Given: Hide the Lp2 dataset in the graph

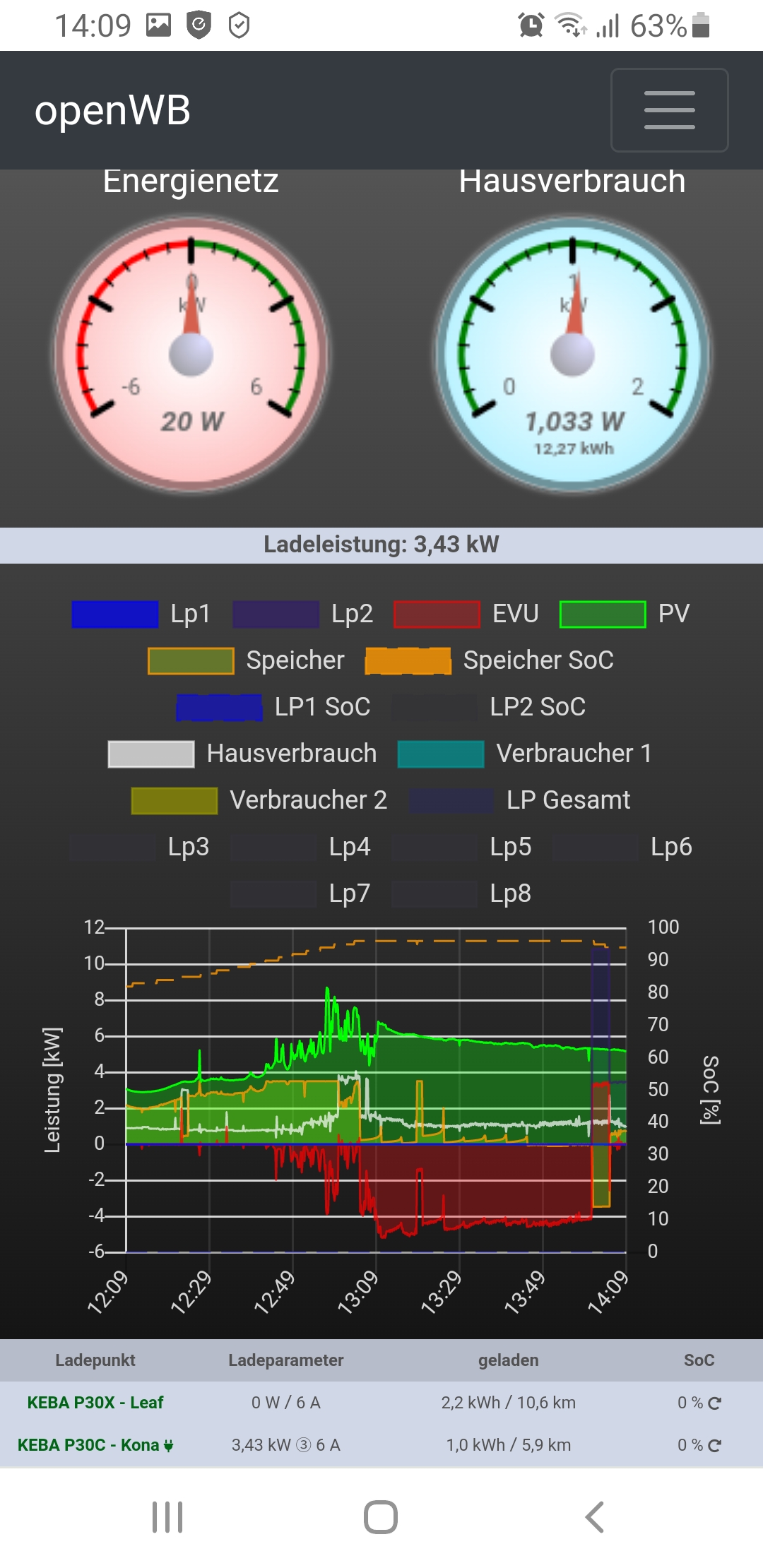Looking at the screenshot, I should tap(302, 614).
